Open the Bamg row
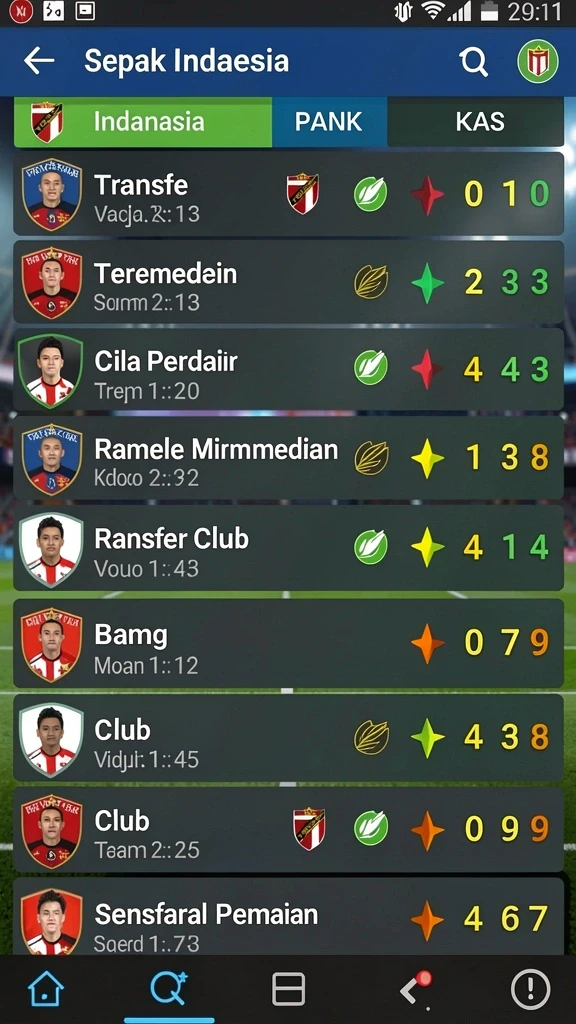This screenshot has height=1024, width=576. (288, 643)
